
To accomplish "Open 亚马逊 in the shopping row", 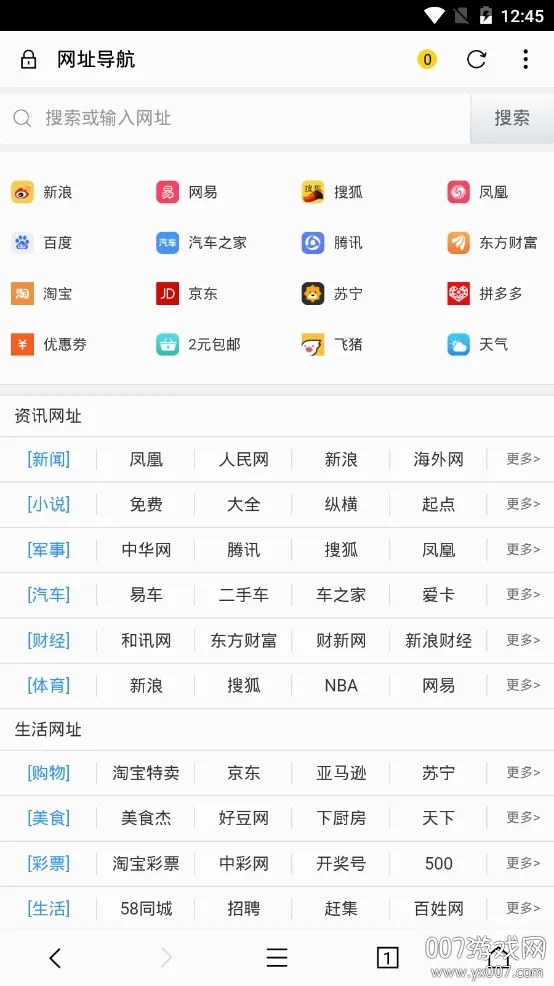I will click(x=341, y=773).
